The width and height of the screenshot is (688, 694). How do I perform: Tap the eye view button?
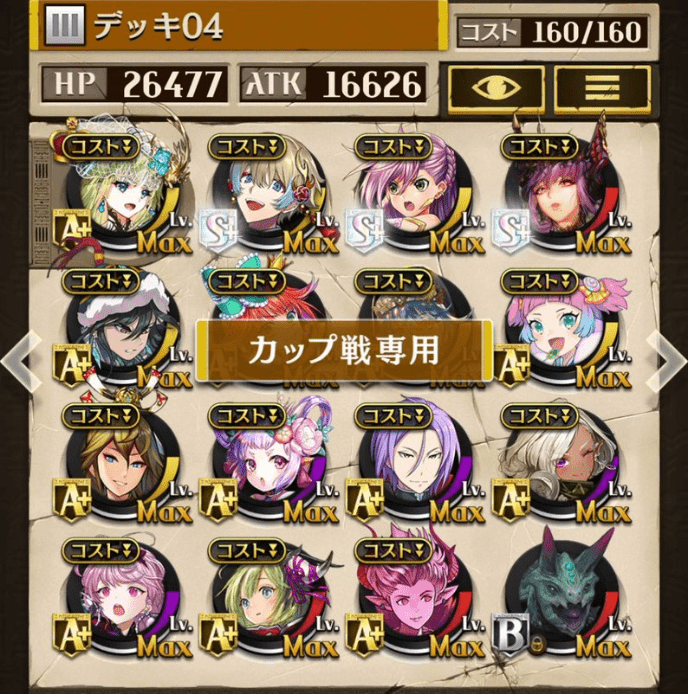coord(497,87)
